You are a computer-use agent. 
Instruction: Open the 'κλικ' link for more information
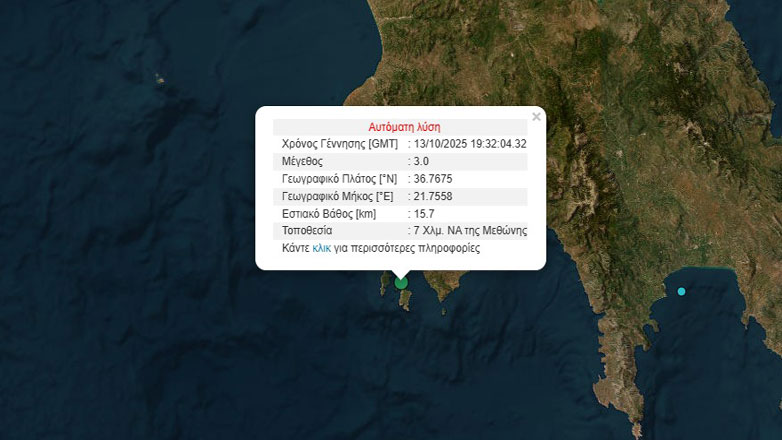point(321,248)
